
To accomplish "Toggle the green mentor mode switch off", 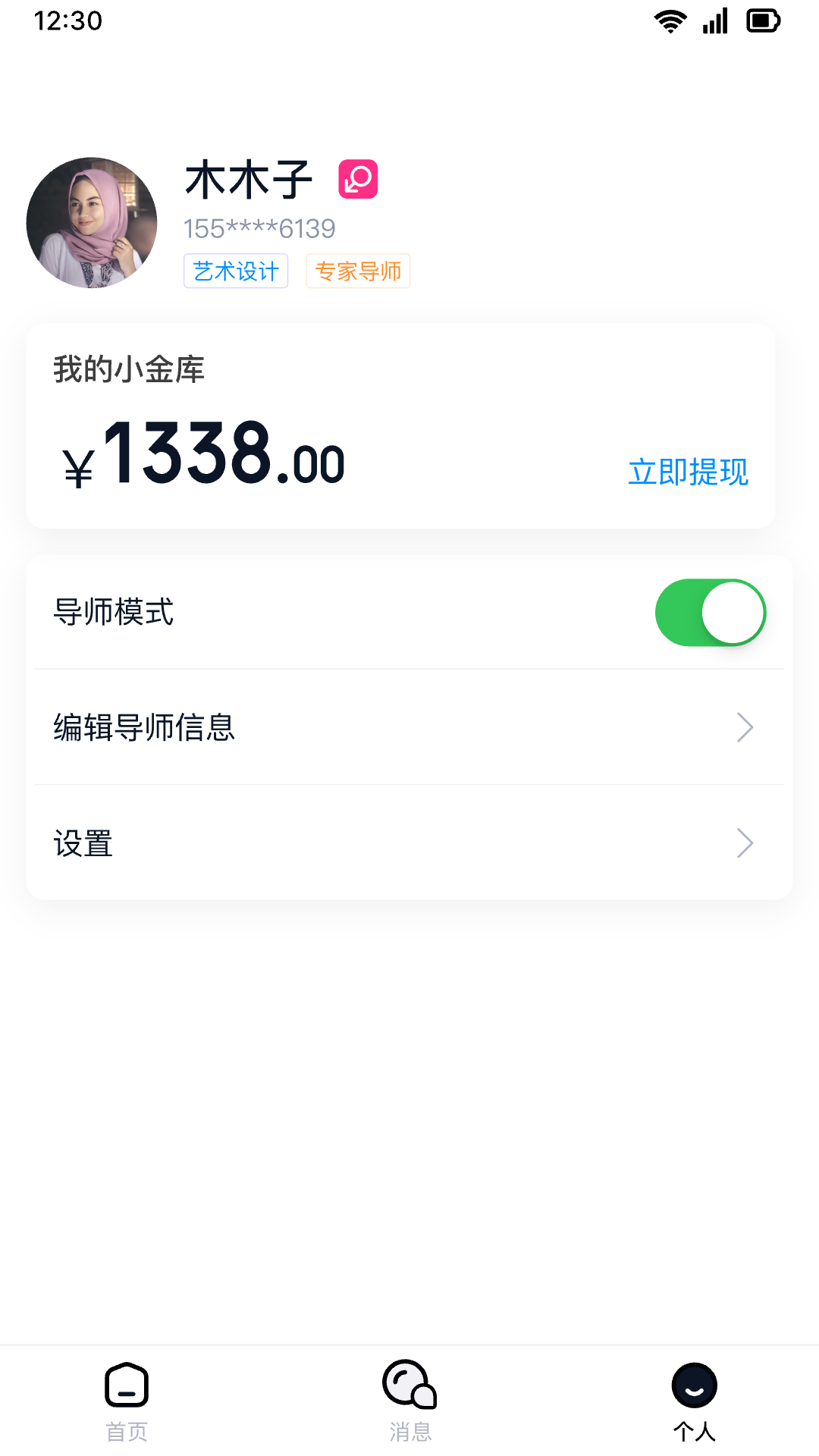I will [711, 612].
